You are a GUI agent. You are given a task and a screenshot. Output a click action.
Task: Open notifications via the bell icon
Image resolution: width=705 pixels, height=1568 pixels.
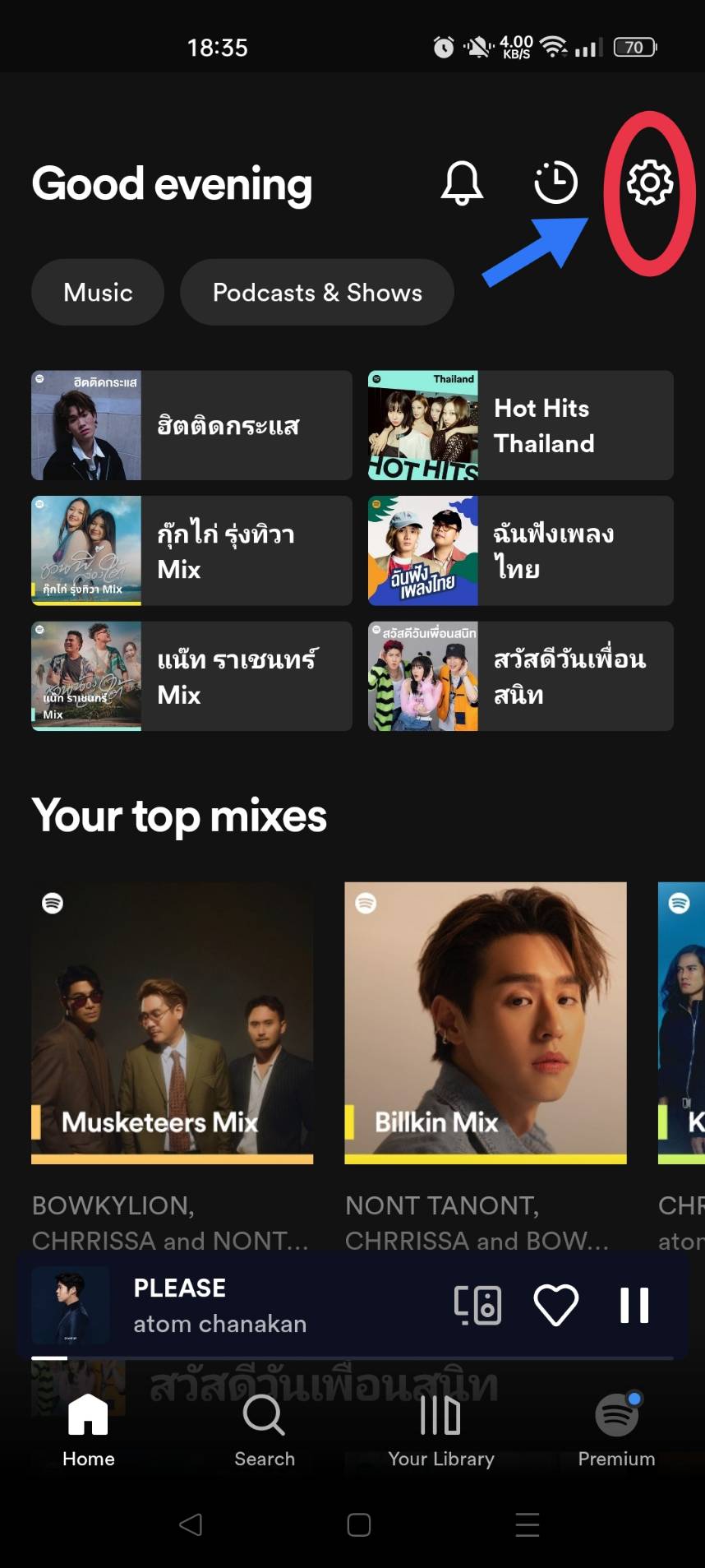click(462, 183)
